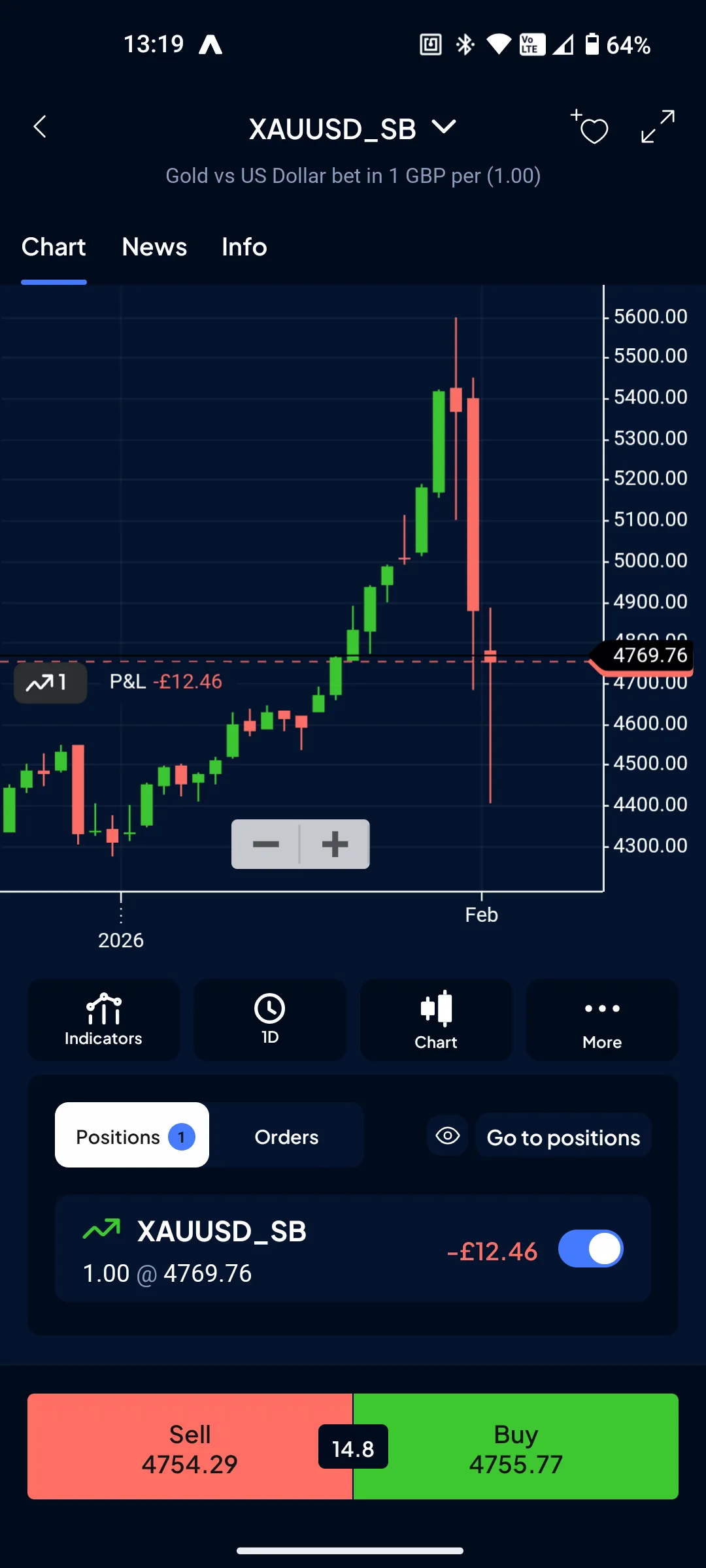706x1568 pixels.
Task: Zoom in the chart with plus
Action: [335, 844]
